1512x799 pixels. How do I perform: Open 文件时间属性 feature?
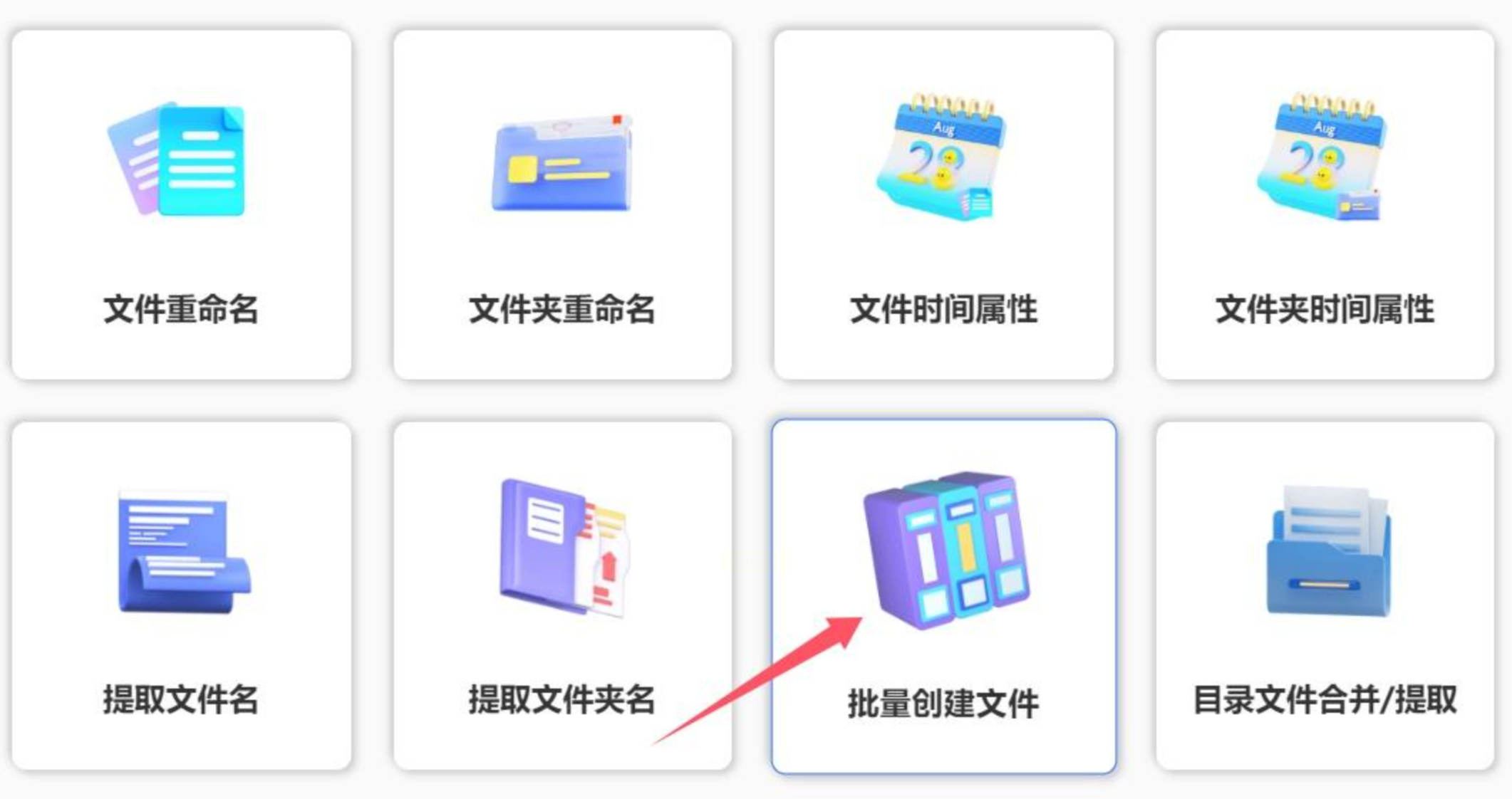[x=943, y=205]
